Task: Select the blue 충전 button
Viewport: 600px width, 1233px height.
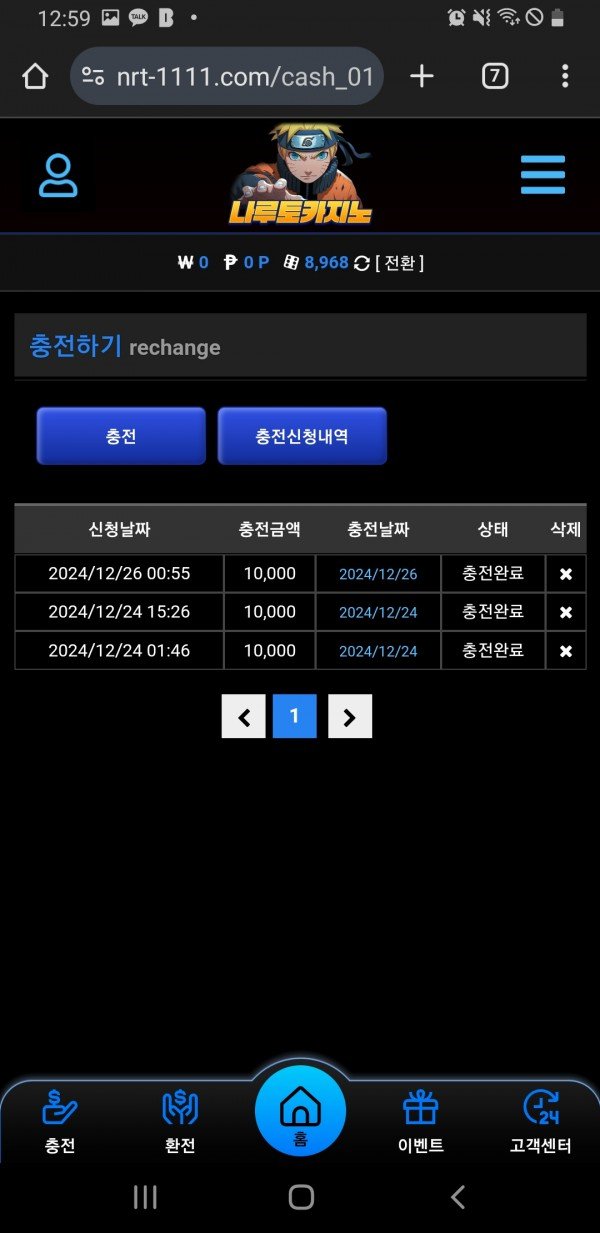Action: pos(121,436)
